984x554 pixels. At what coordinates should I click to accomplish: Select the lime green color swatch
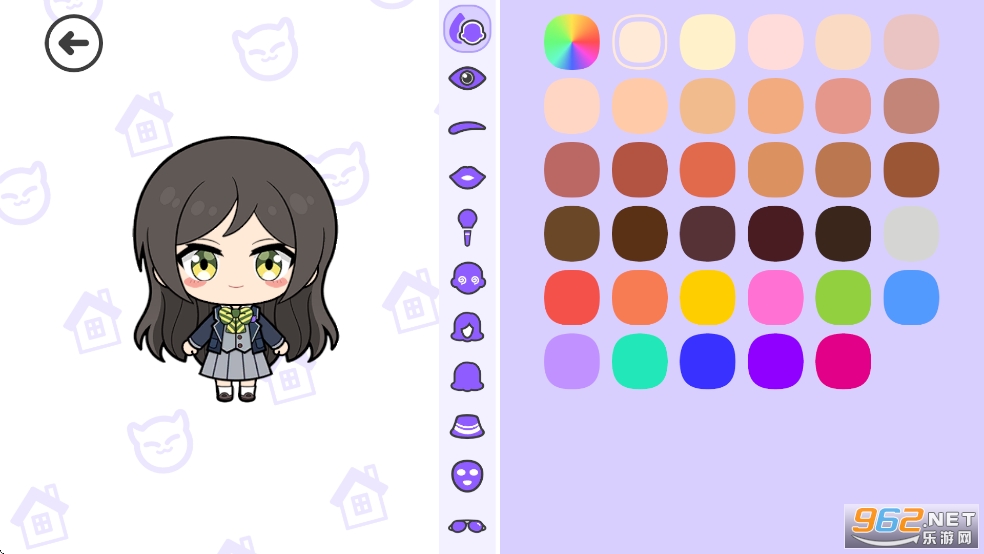coord(844,298)
